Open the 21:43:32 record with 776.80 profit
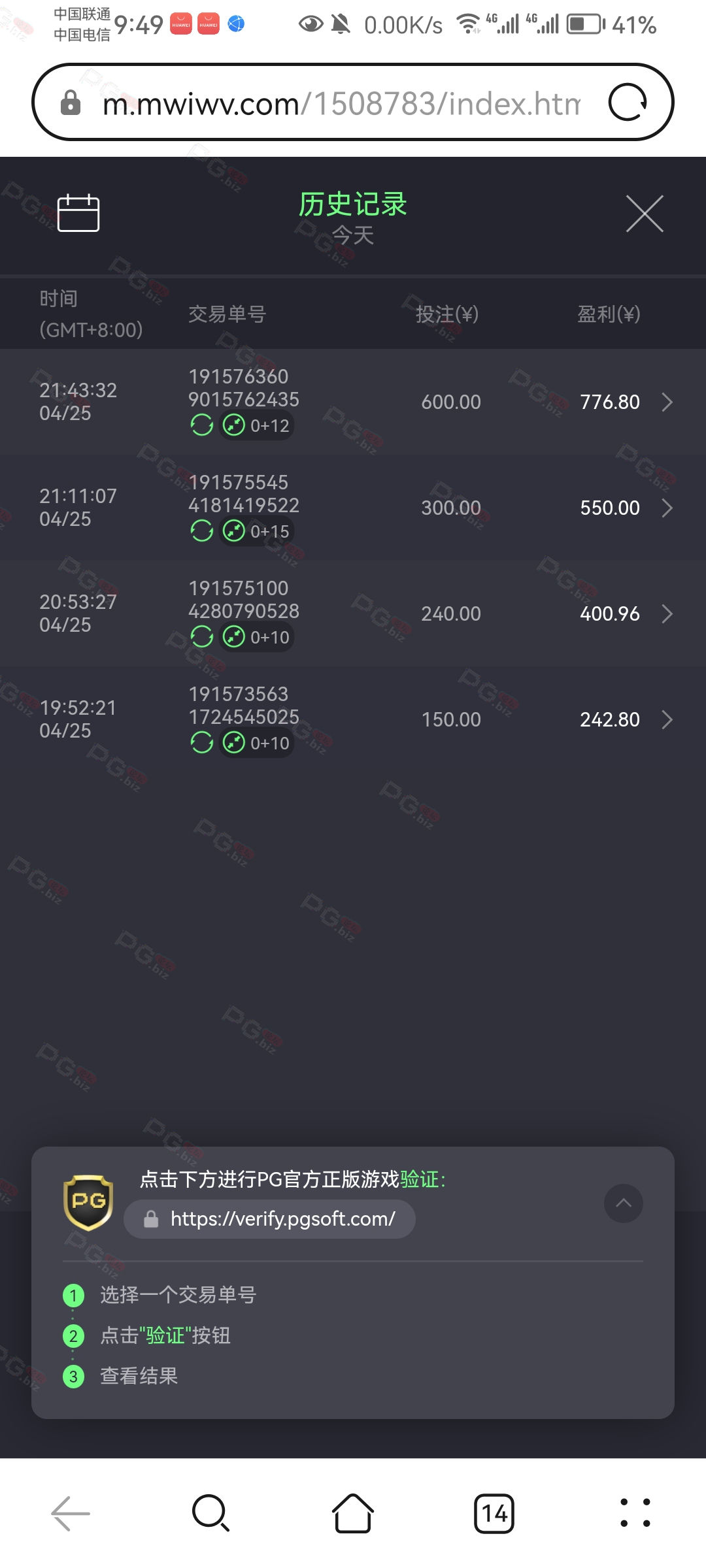 pyautogui.click(x=353, y=402)
